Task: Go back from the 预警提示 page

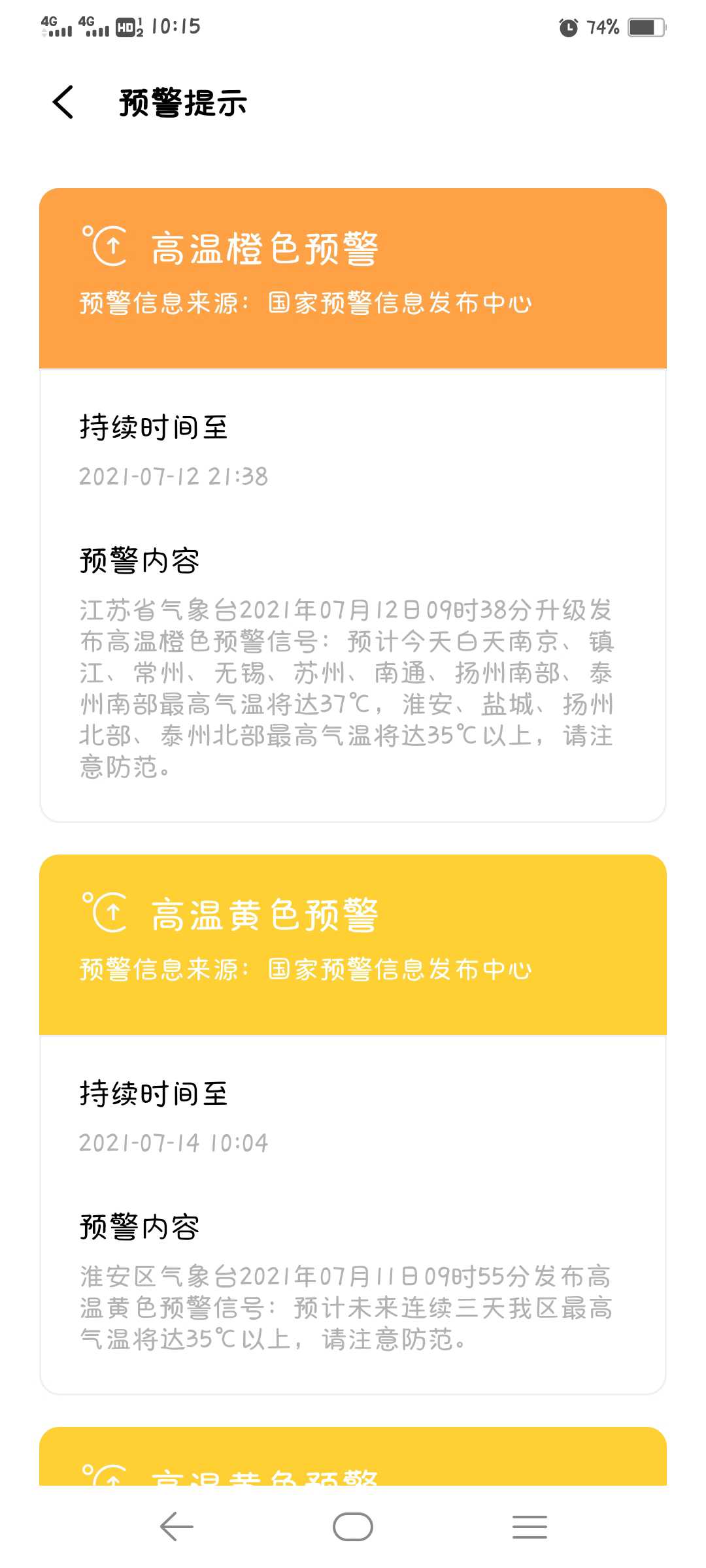Action: 63,103
